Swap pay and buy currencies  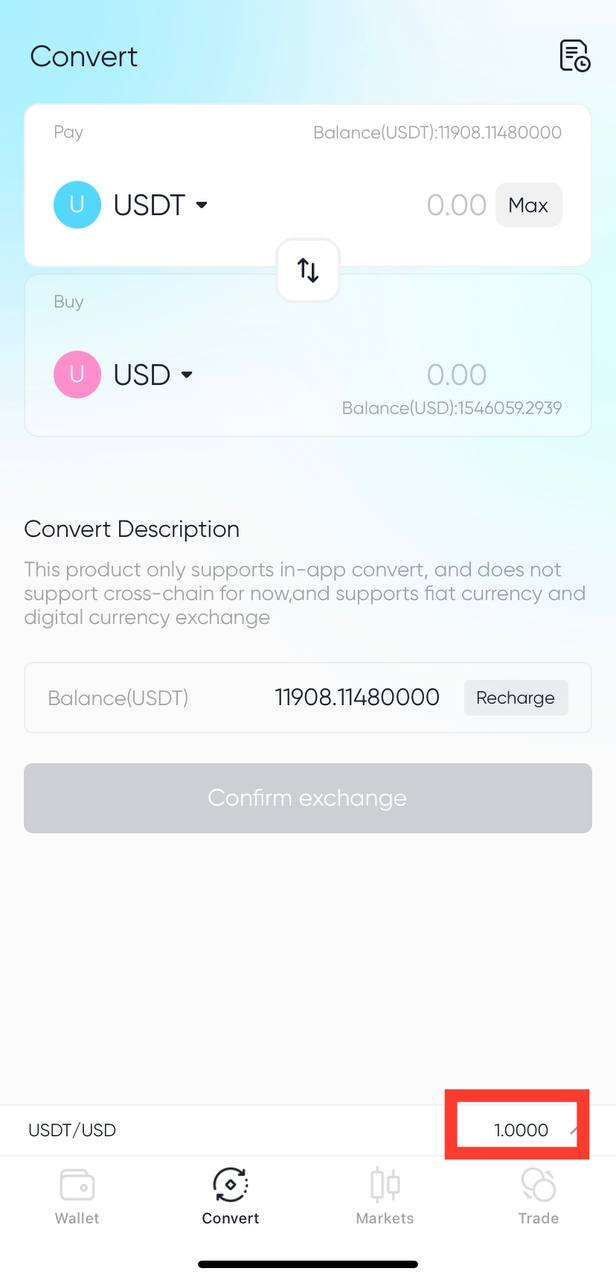click(308, 270)
